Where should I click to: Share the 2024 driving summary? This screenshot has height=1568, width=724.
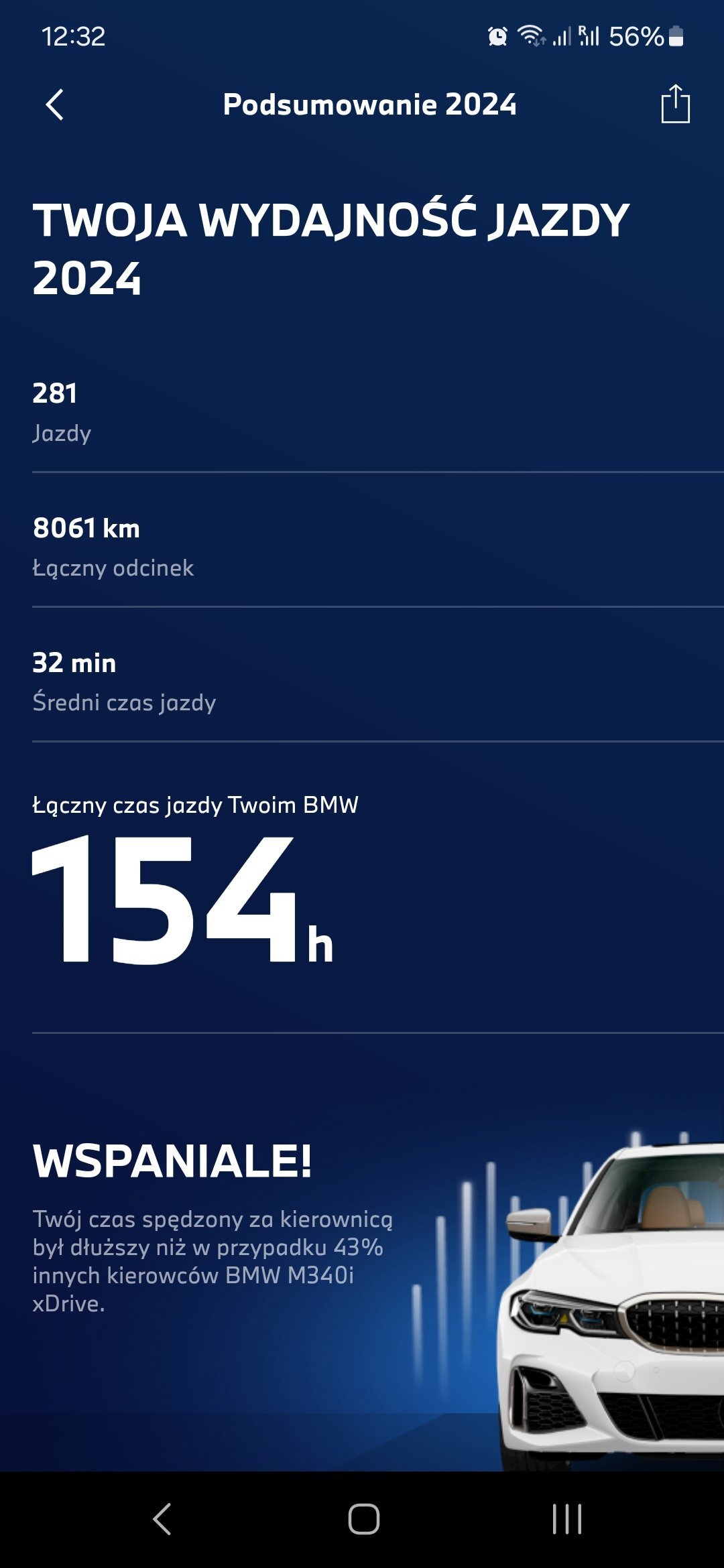(x=675, y=104)
